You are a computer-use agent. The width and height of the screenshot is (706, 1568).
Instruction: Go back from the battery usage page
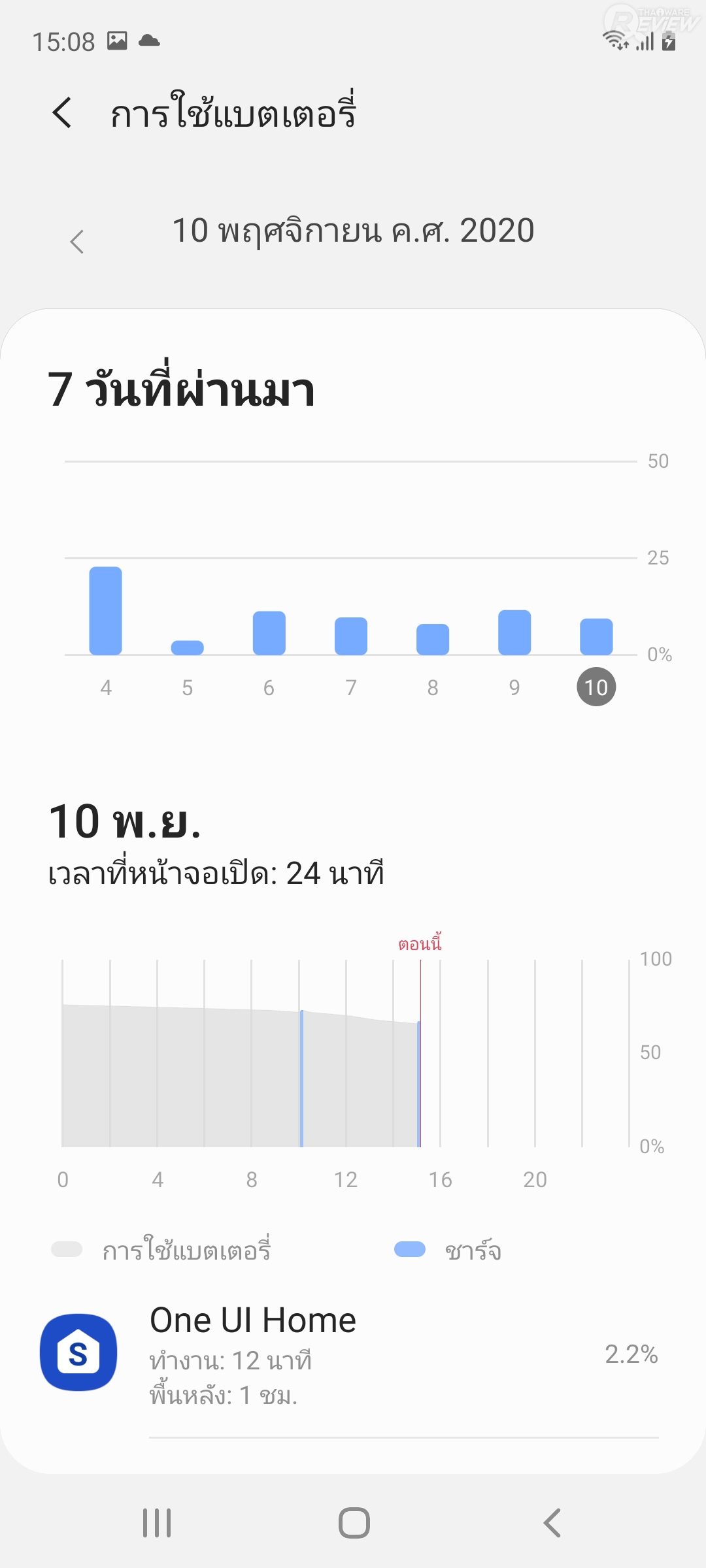pyautogui.click(x=62, y=112)
